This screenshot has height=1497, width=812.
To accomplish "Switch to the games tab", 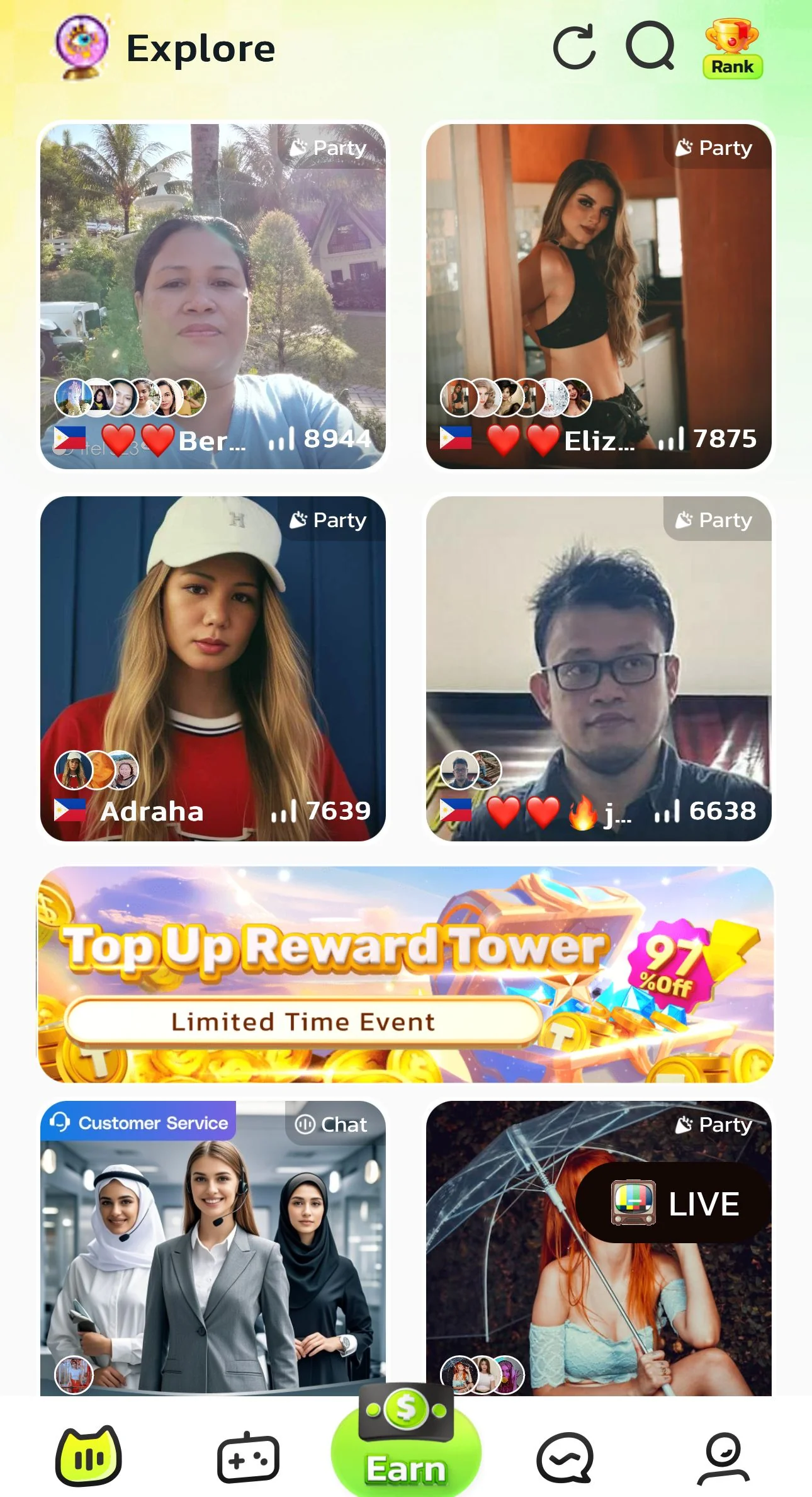I will coord(248,1457).
